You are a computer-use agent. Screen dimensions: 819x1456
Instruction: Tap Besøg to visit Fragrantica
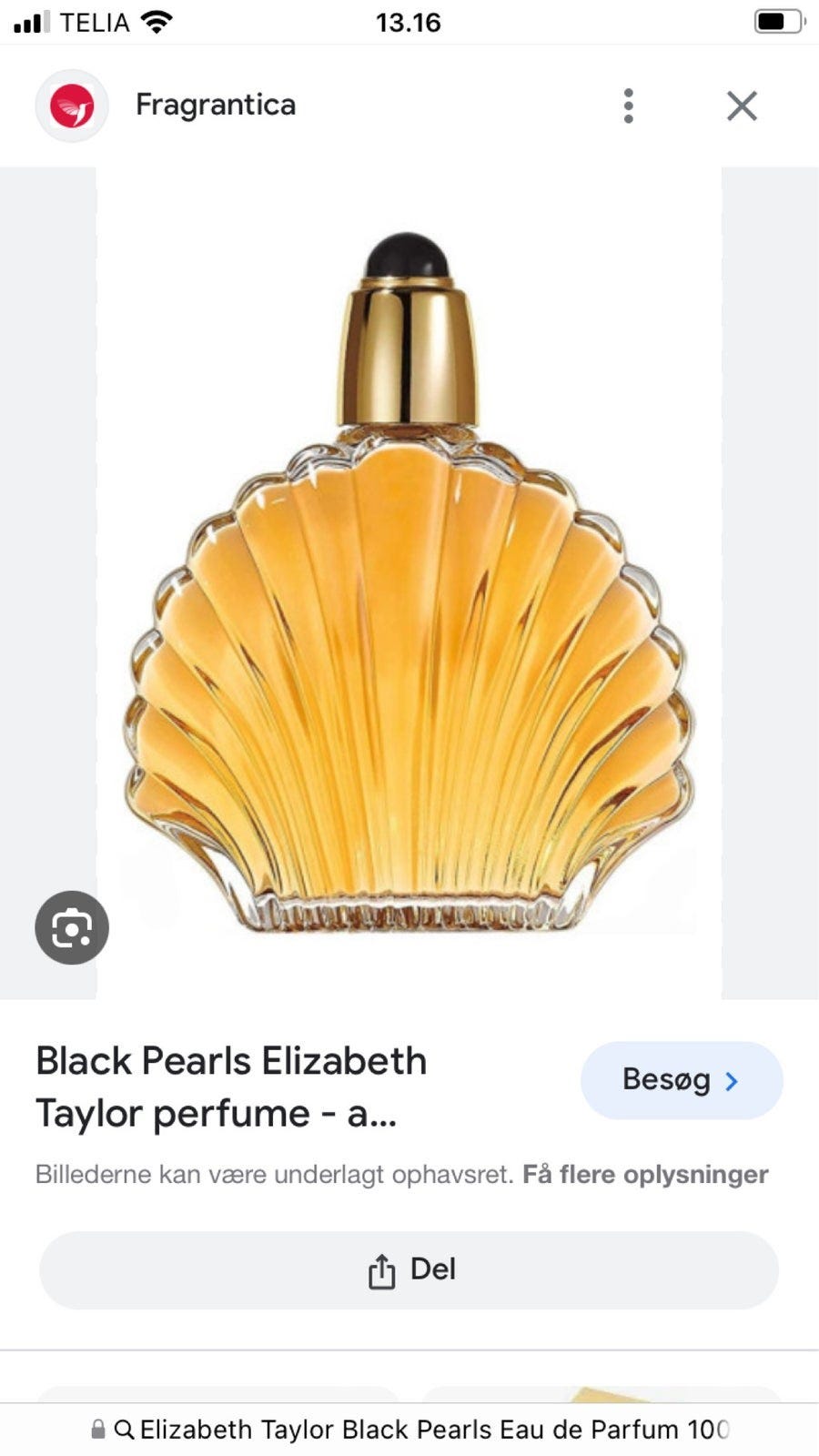pyautogui.click(x=682, y=1080)
